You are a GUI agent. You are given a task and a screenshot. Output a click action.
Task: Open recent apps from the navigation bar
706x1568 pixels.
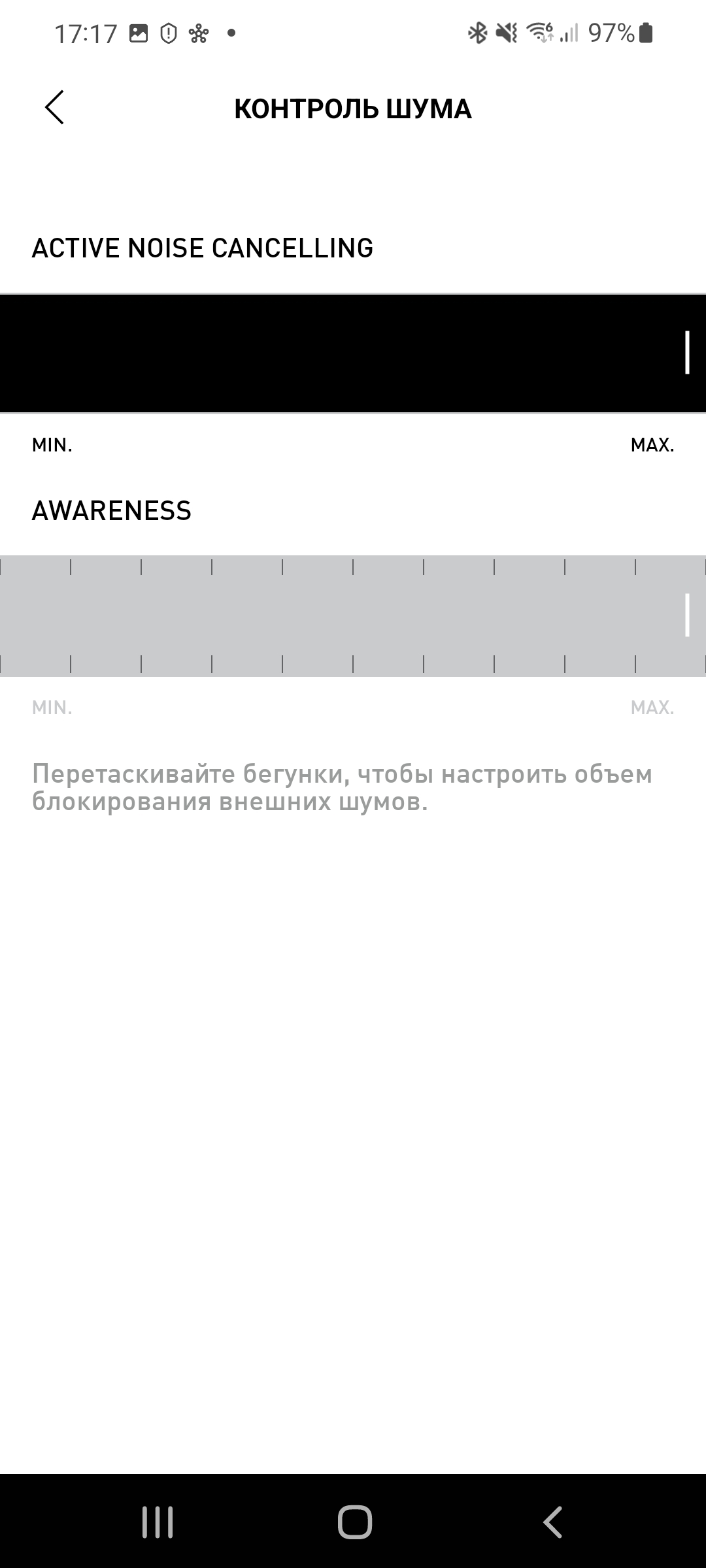tap(158, 1522)
